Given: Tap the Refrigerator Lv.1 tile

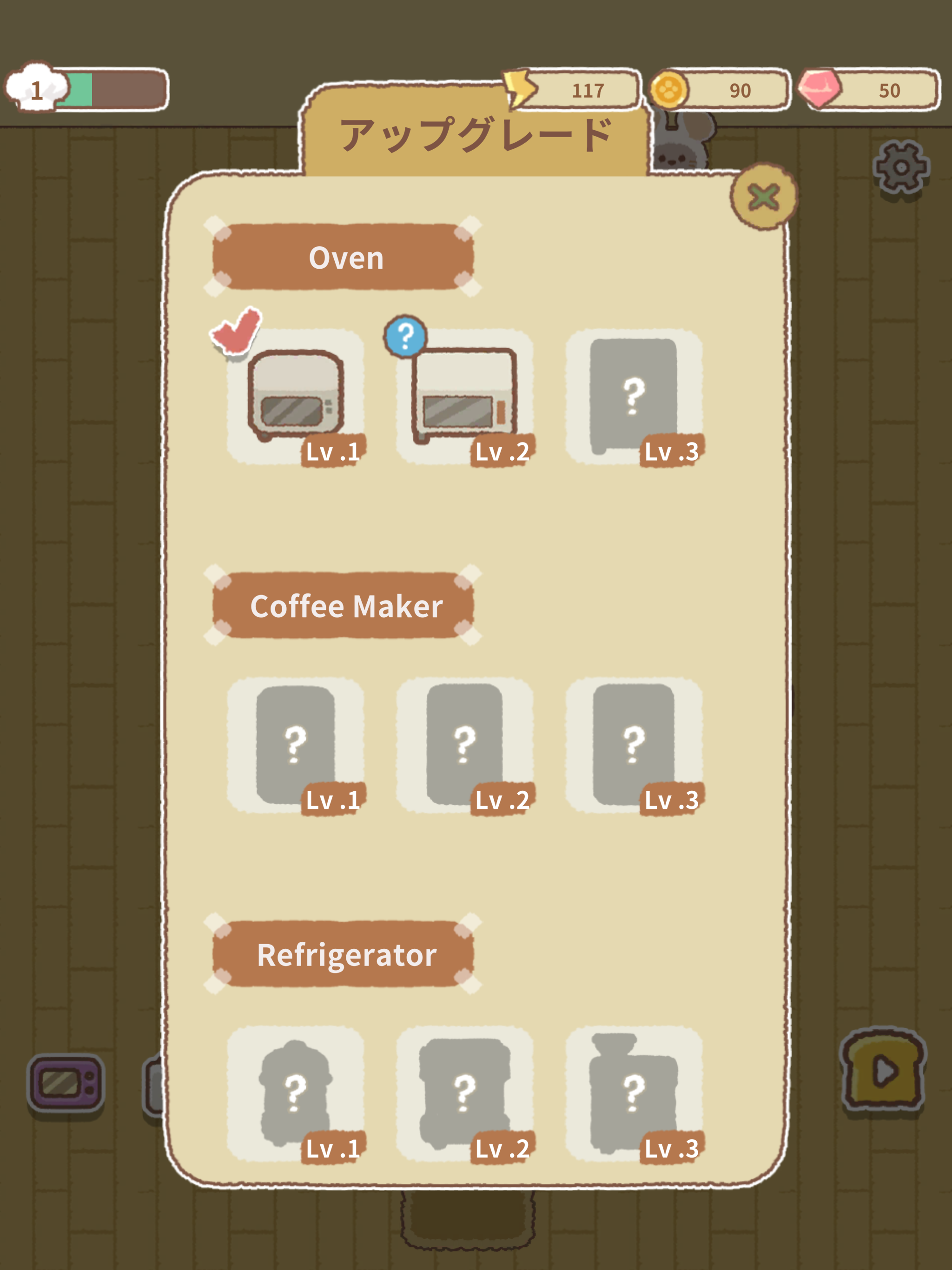Looking at the screenshot, I should coord(295,1093).
